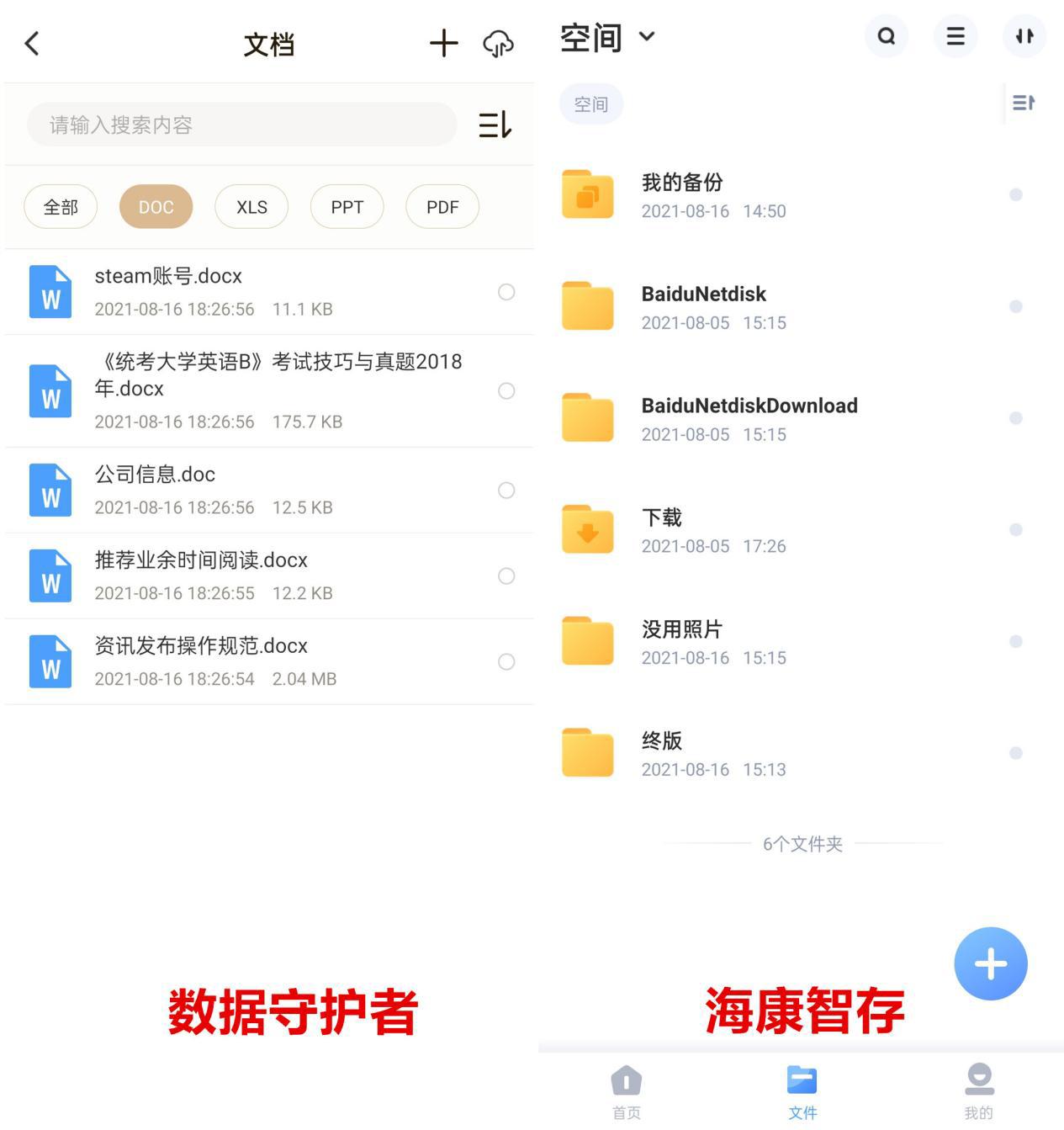Click the plus icon to add a document
1064x1130 pixels.
443,44
